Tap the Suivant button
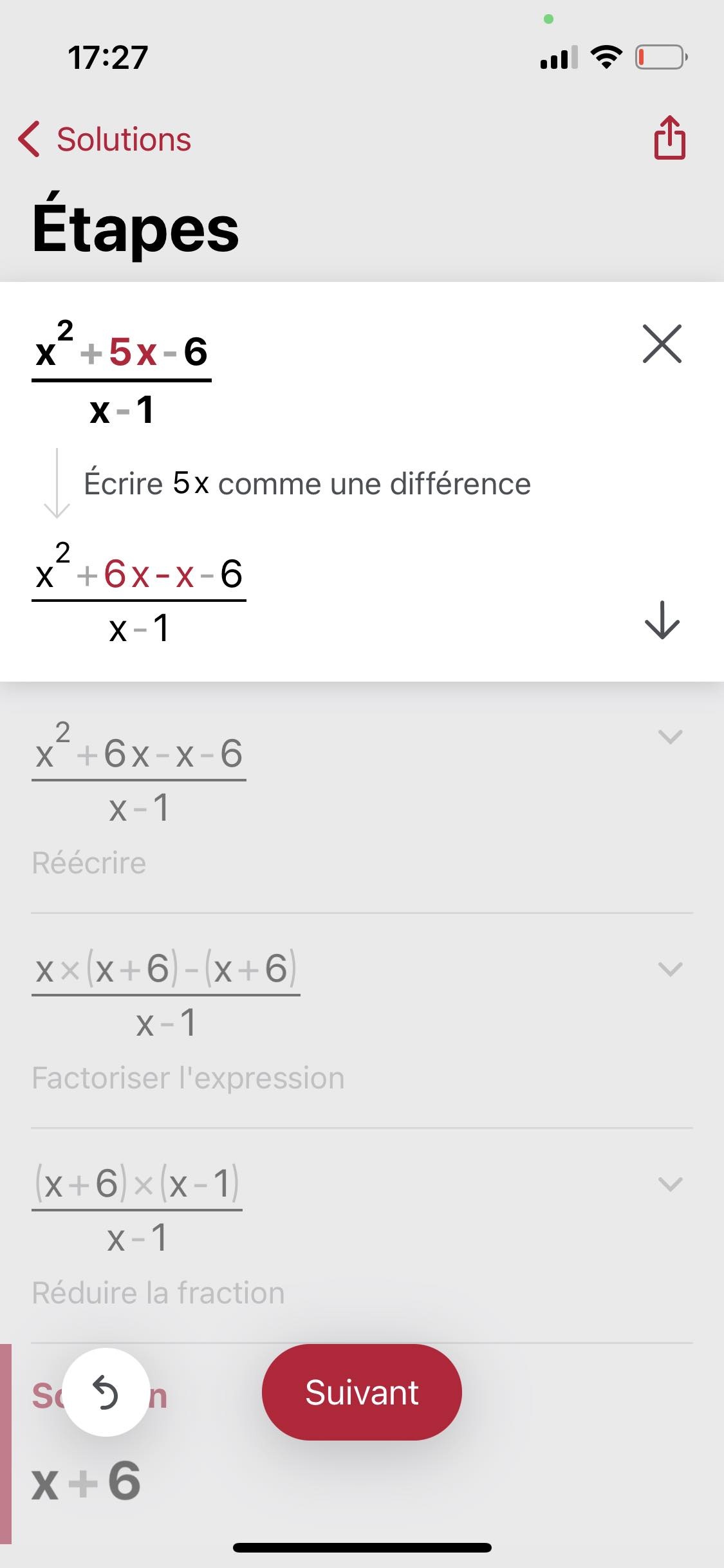Image resolution: width=724 pixels, height=1568 pixels. [x=362, y=1392]
